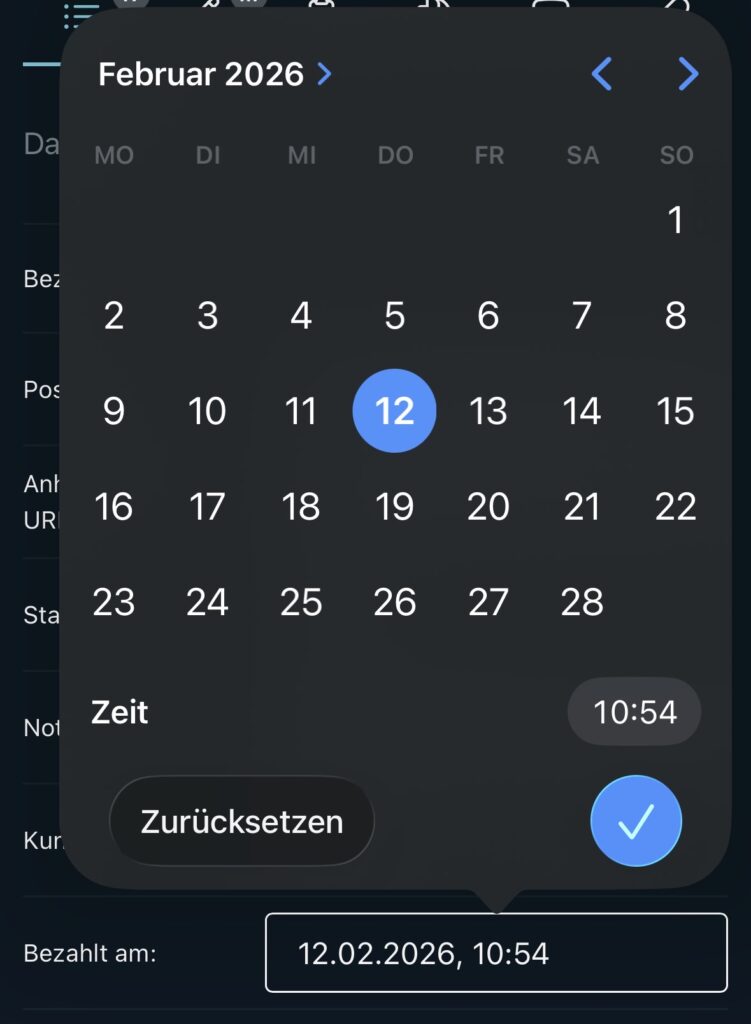Reset the date with Zurücksetzen
This screenshot has width=751, height=1024.
(x=241, y=821)
